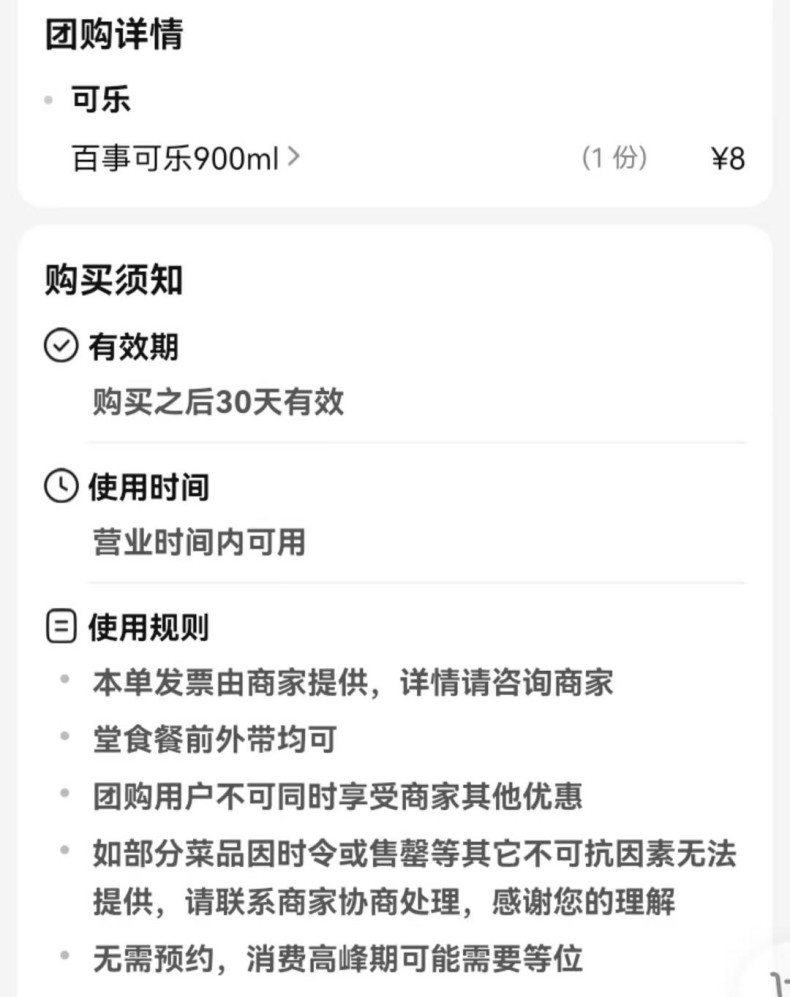Screen dimensions: 790x997
Task: Open 百事可乐900ml item details
Action: [186, 158]
